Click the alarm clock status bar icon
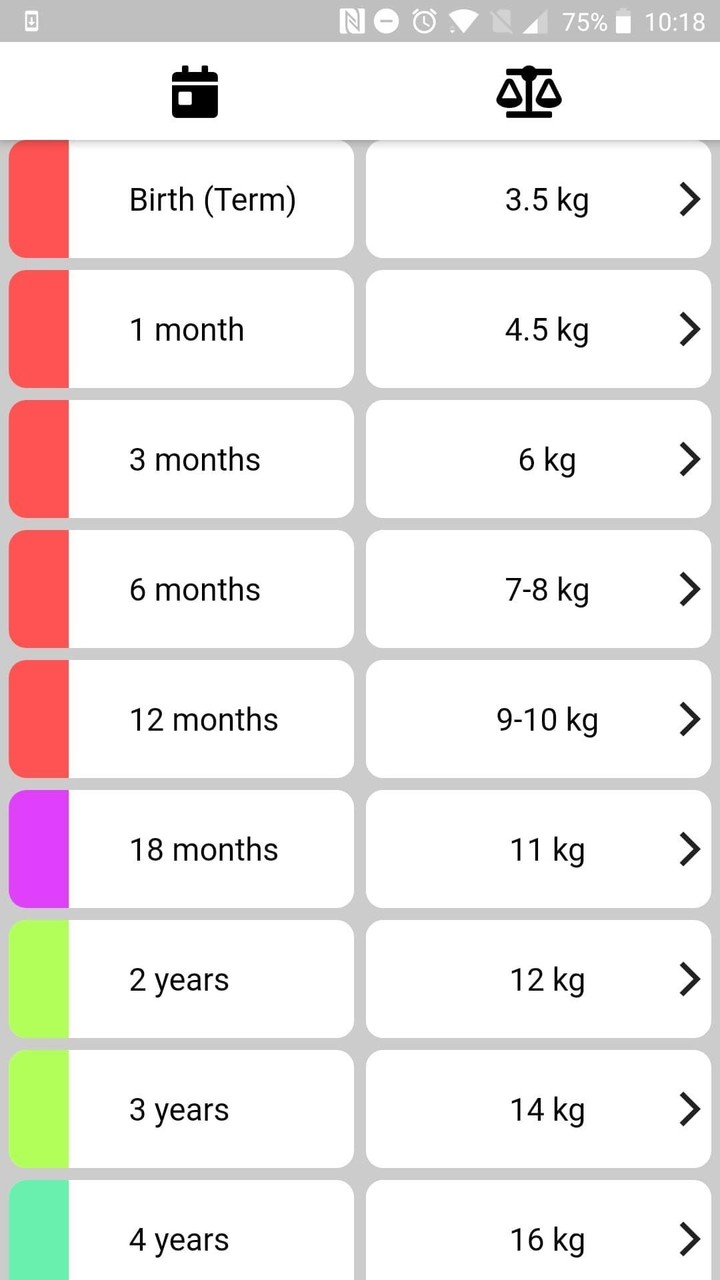 (424, 20)
